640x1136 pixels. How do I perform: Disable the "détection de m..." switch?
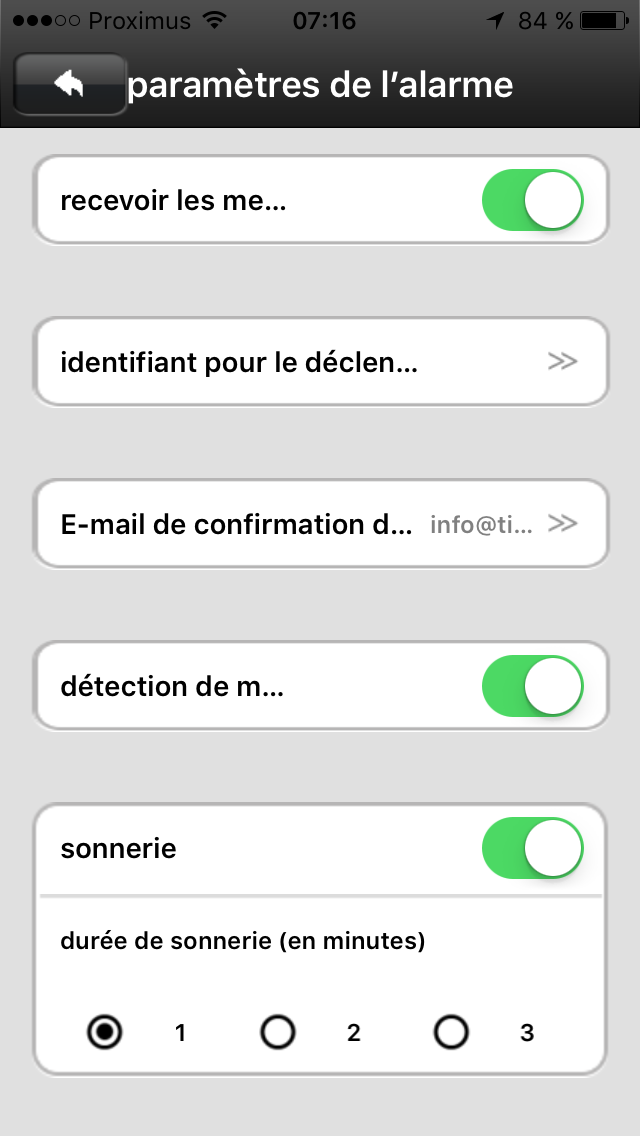(532, 686)
